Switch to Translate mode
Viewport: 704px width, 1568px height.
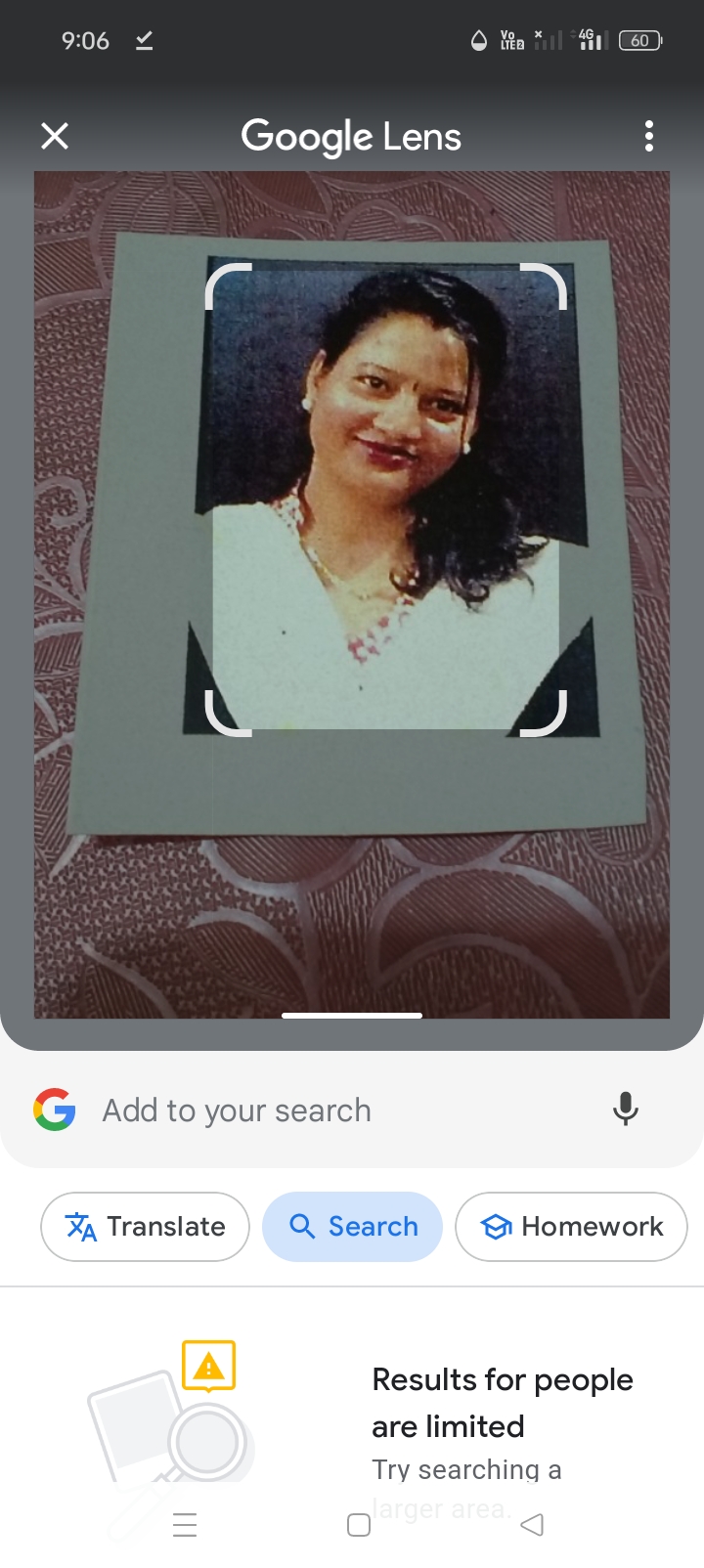[x=145, y=1227]
